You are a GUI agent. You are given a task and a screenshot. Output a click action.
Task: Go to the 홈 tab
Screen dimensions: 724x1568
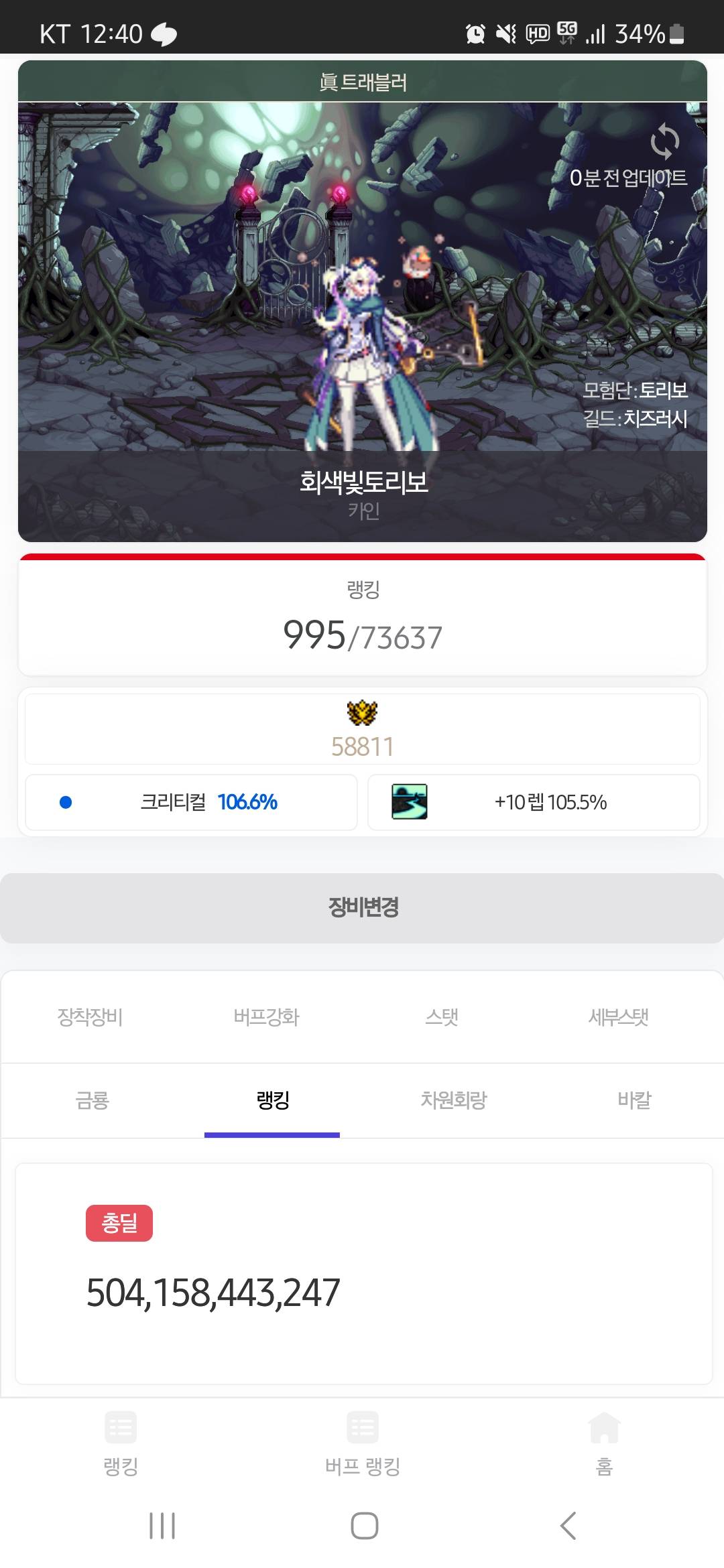click(604, 1443)
